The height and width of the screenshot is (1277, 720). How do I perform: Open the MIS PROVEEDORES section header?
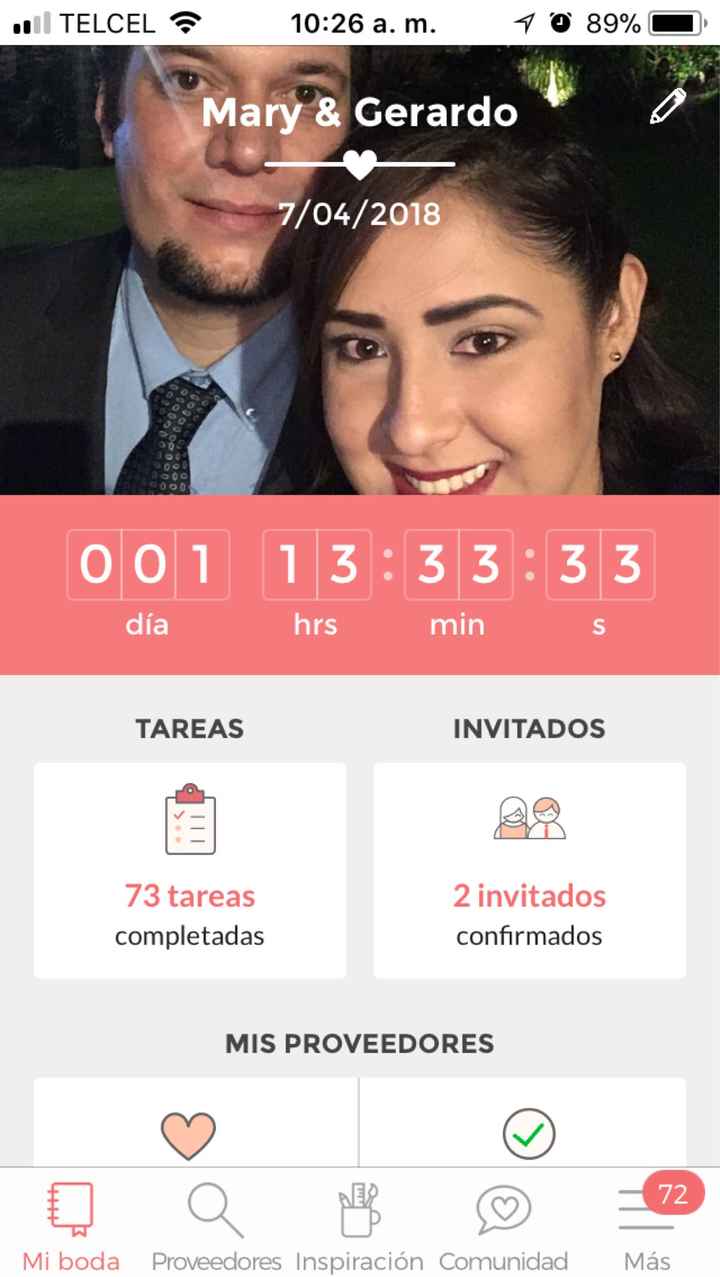360,1042
